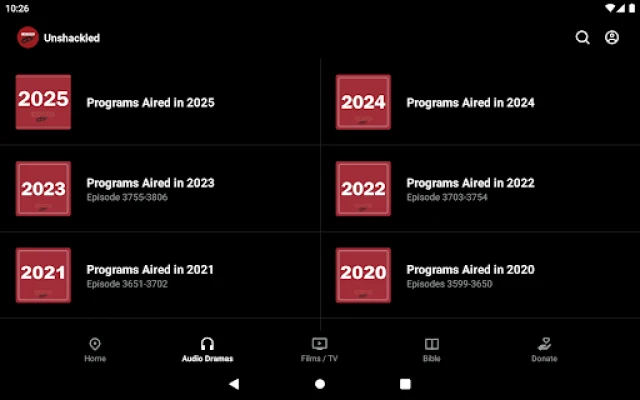The height and width of the screenshot is (400, 640).
Task: Open the Donate tab
Action: (544, 349)
